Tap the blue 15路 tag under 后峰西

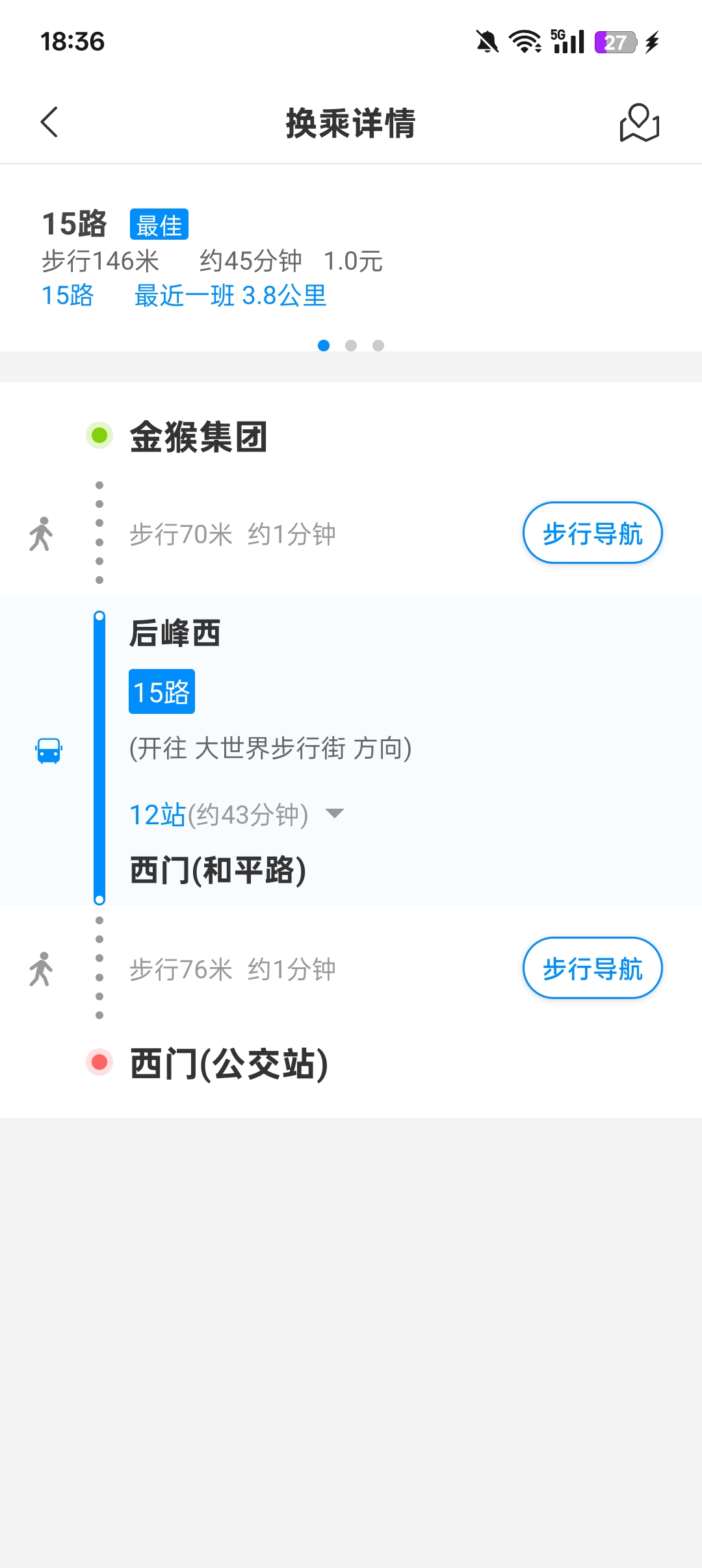[x=161, y=690]
